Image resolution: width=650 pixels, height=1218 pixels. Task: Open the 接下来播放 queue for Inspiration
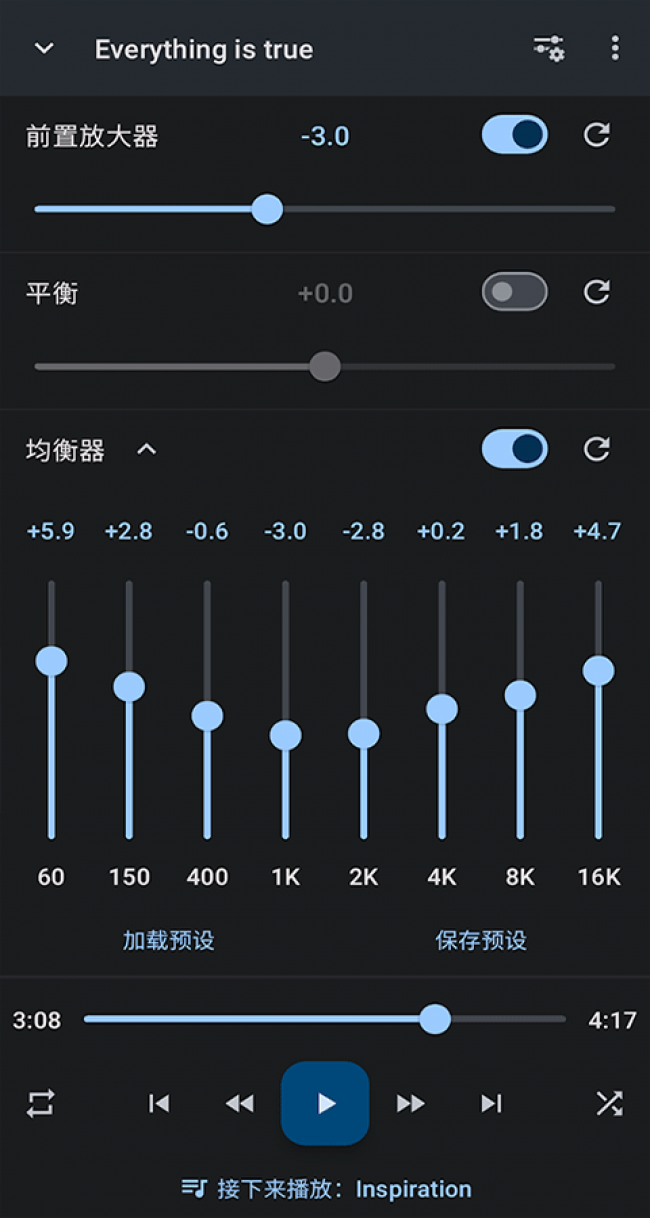pyautogui.click(x=326, y=1189)
